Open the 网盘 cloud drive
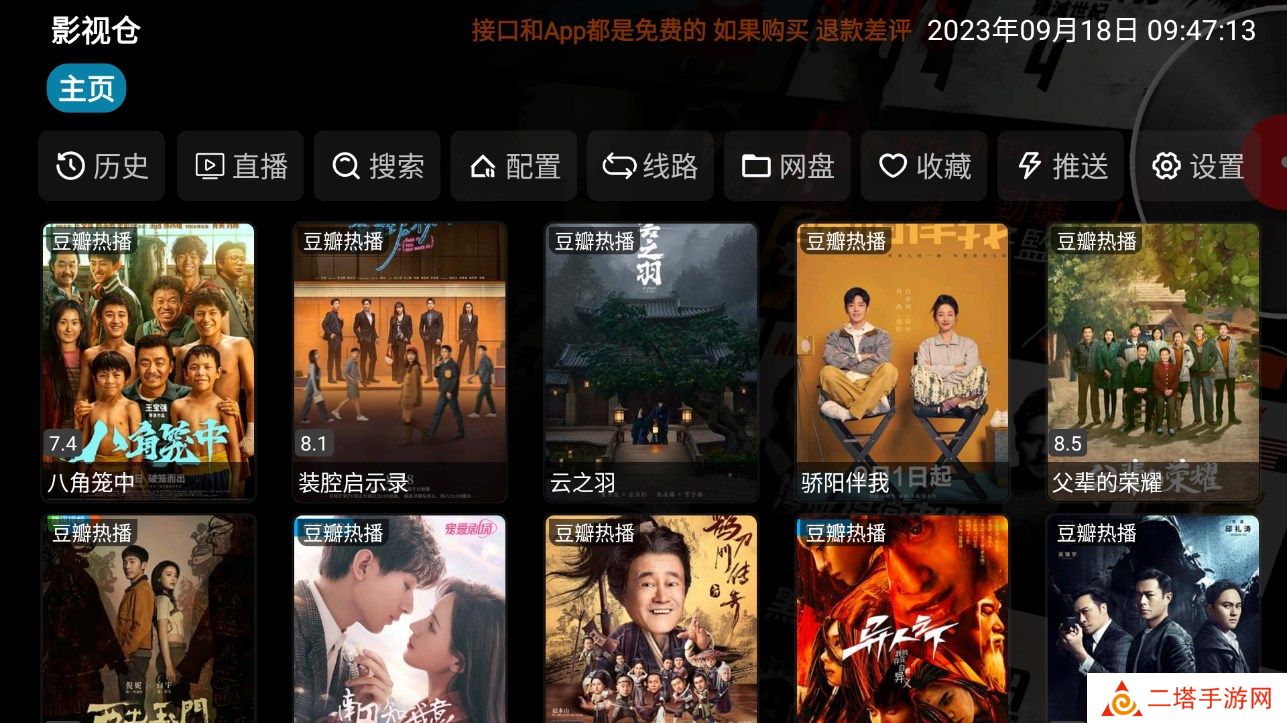 pos(787,166)
